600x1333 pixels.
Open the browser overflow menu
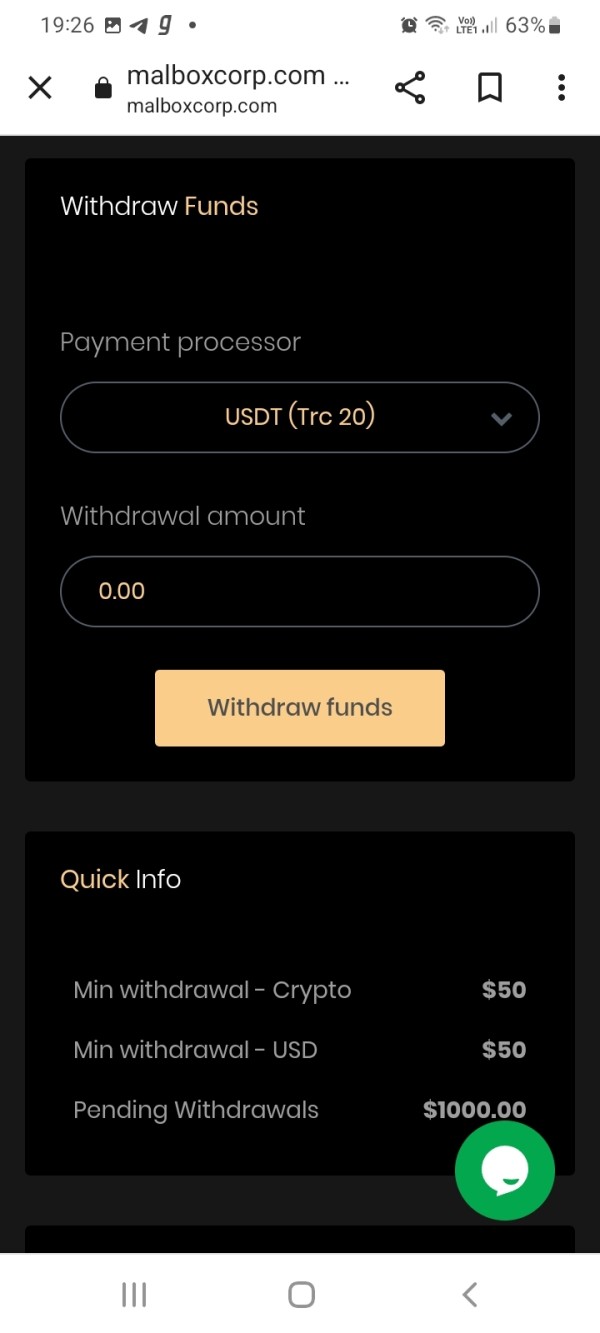pyautogui.click(x=561, y=88)
